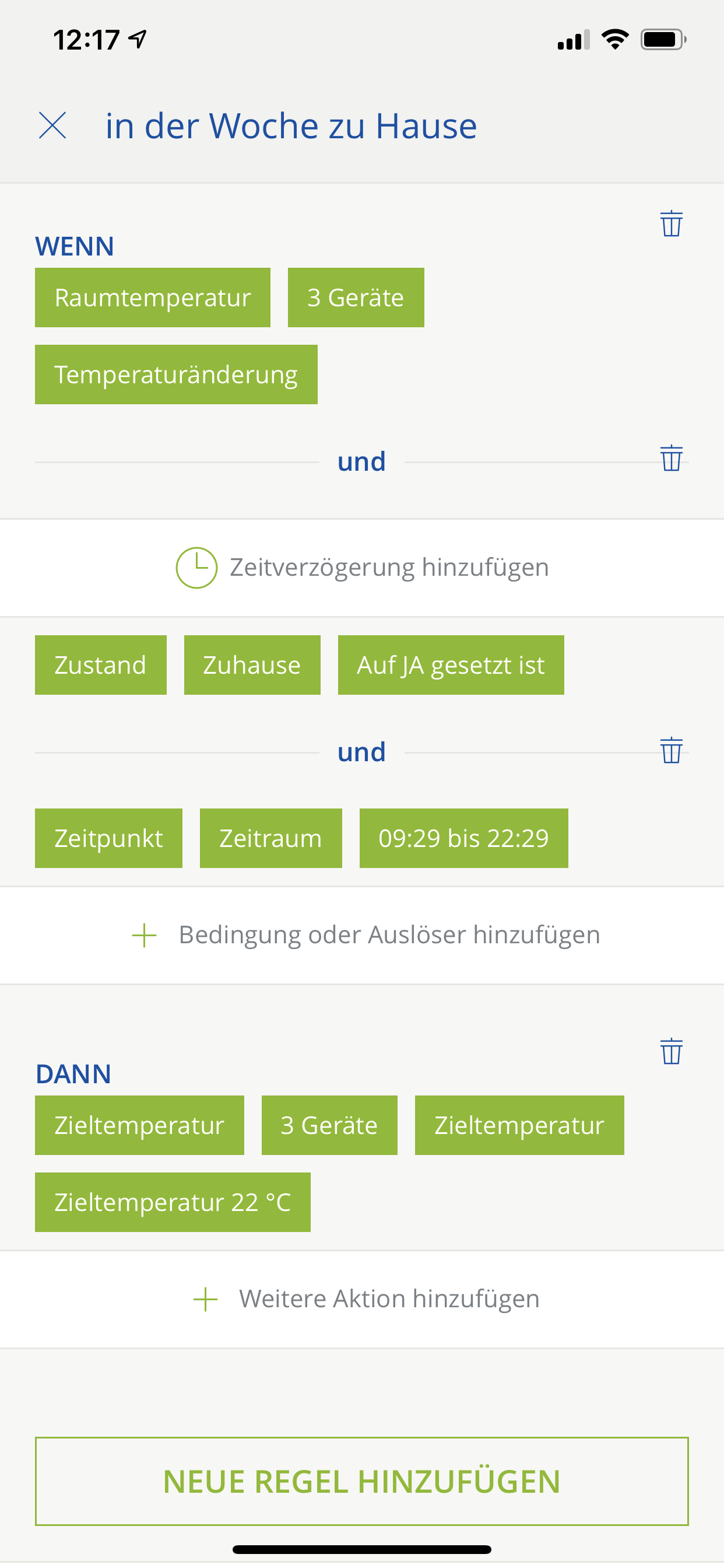Viewport: 724px width, 1568px height.
Task: Delete the WENN condition with its trash icon
Action: (671, 223)
